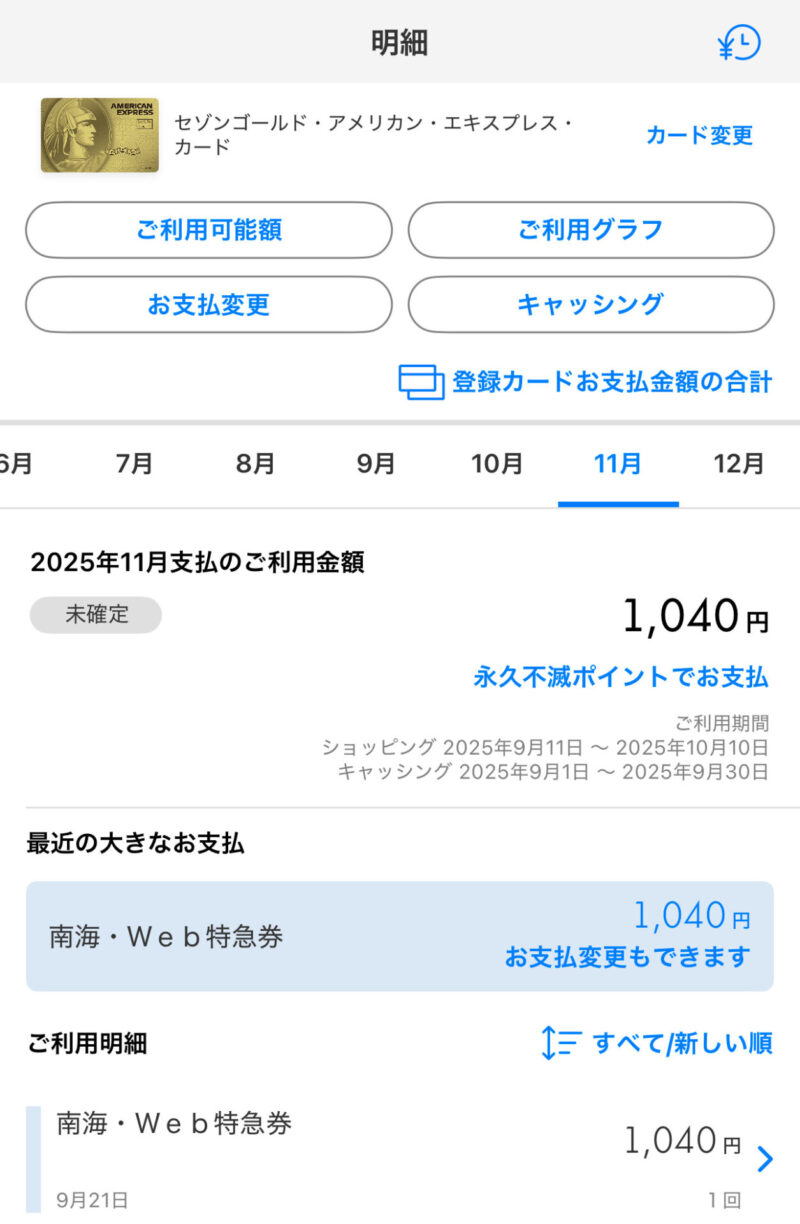Switch to the 7月 tab
The image size is (800, 1224).
tap(134, 464)
